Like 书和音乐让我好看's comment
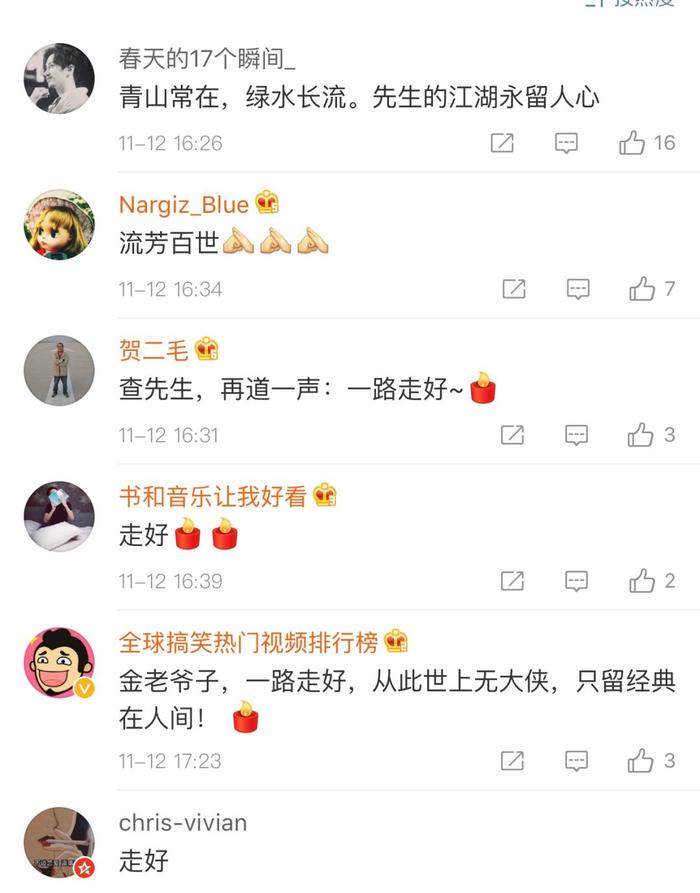 click(x=641, y=581)
